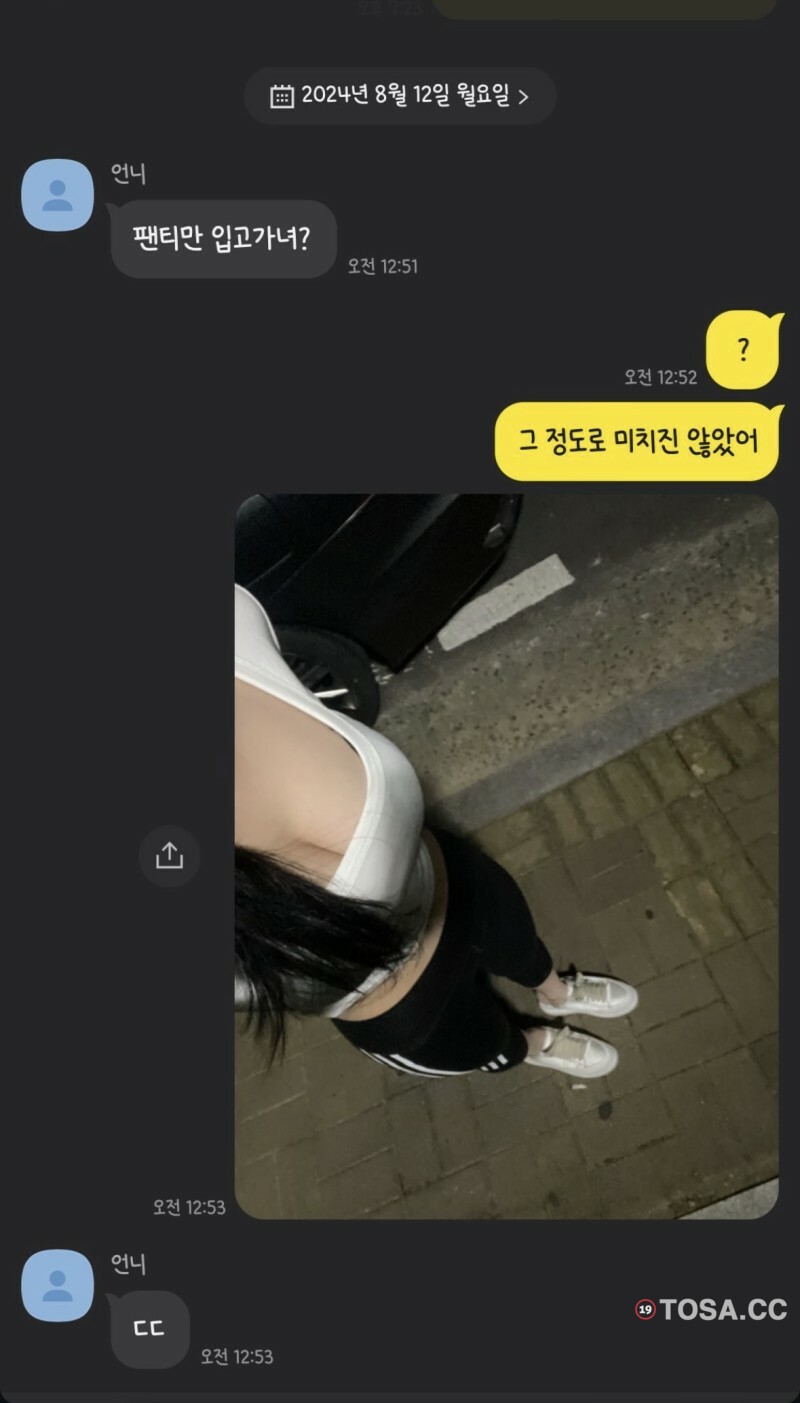This screenshot has height=1403, width=800.
Task: Open the photo sent at 오전 12:53
Action: [506, 856]
